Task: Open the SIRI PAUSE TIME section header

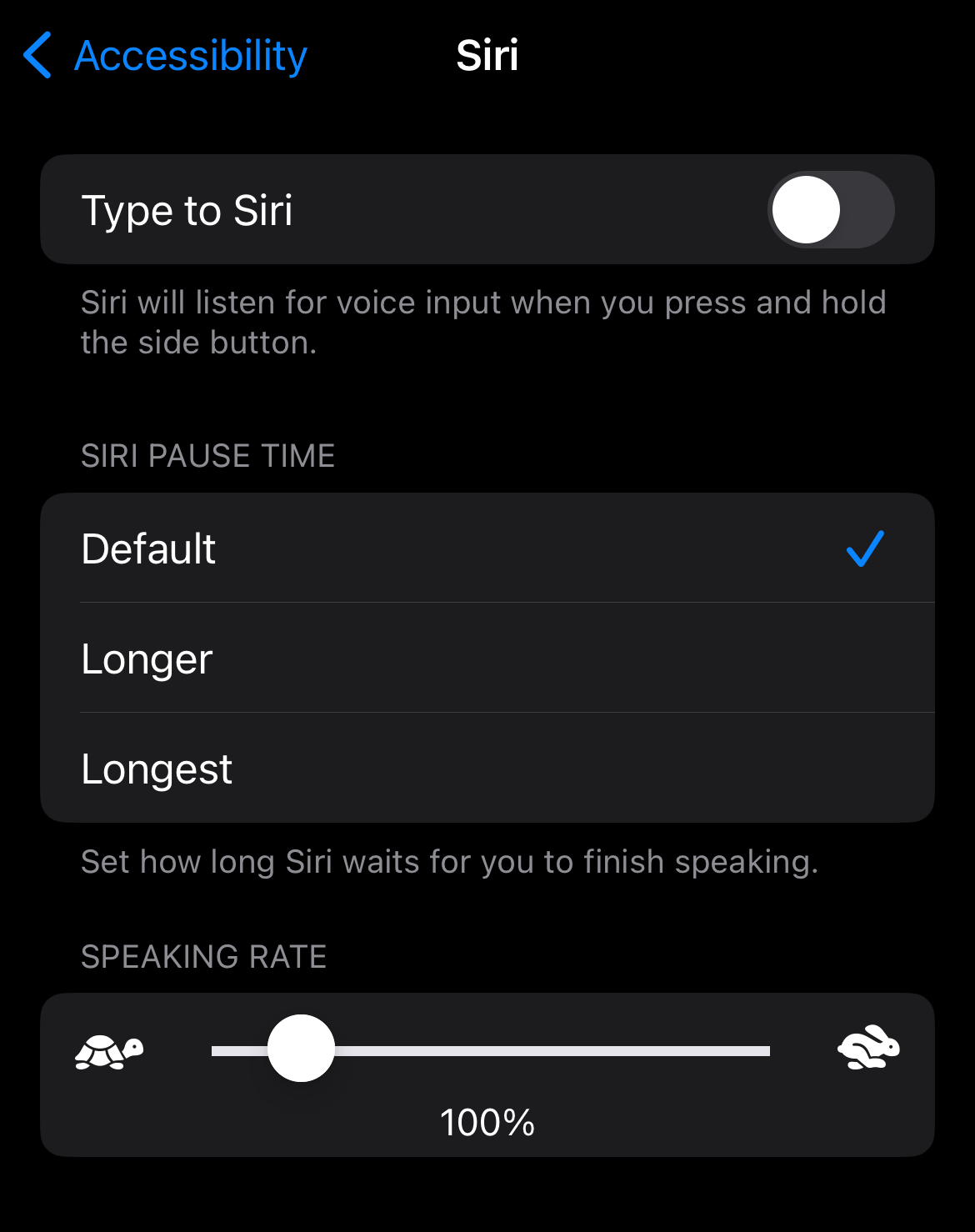Action: (x=207, y=455)
